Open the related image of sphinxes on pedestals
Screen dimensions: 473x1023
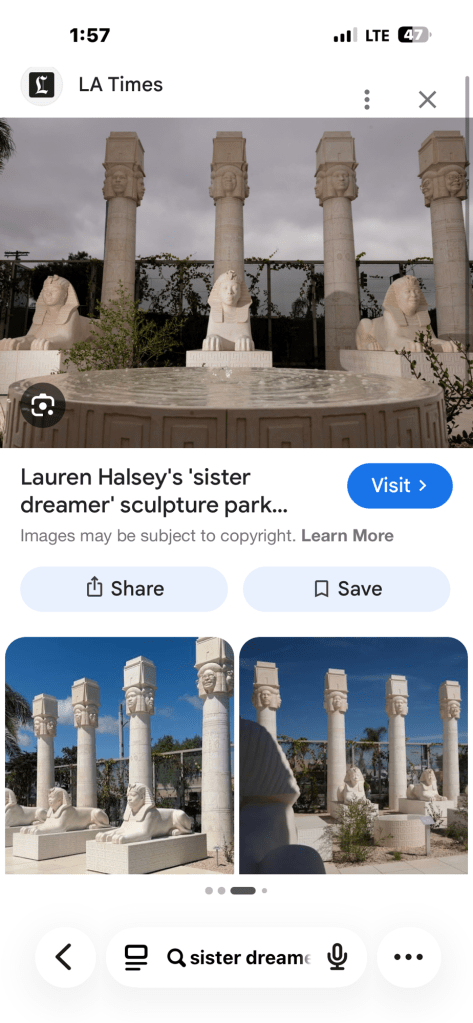[119, 756]
